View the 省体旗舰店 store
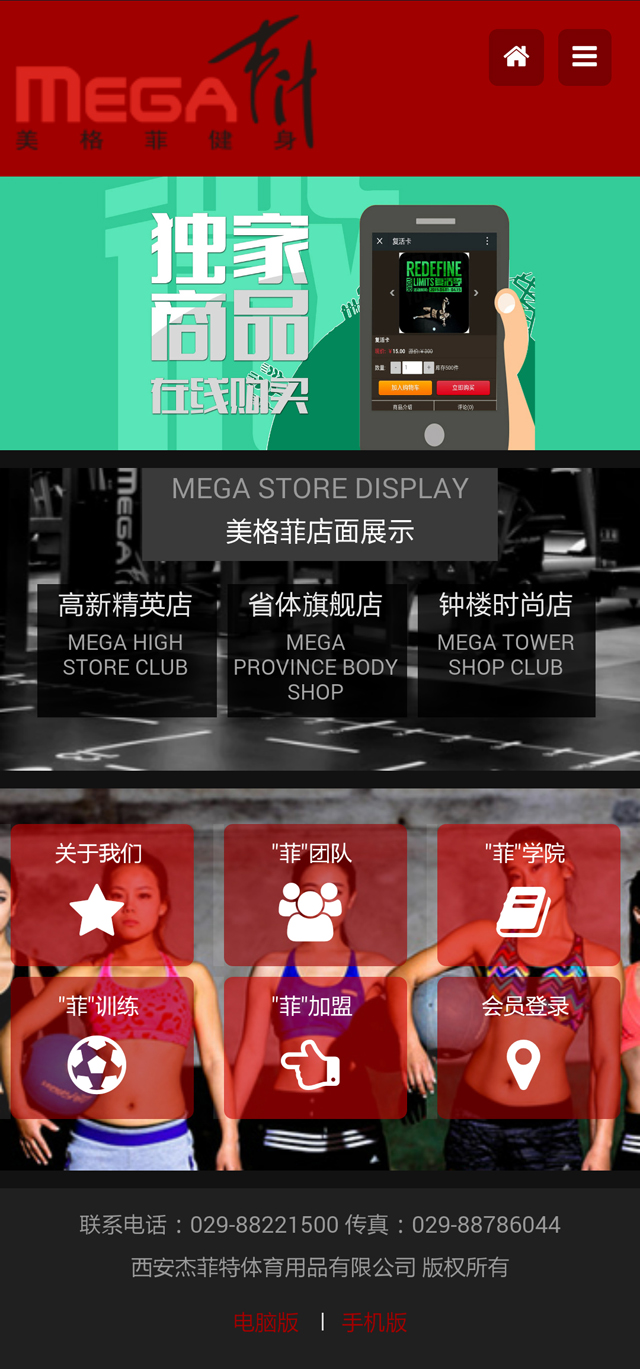This screenshot has width=640, height=1369. coord(316,649)
